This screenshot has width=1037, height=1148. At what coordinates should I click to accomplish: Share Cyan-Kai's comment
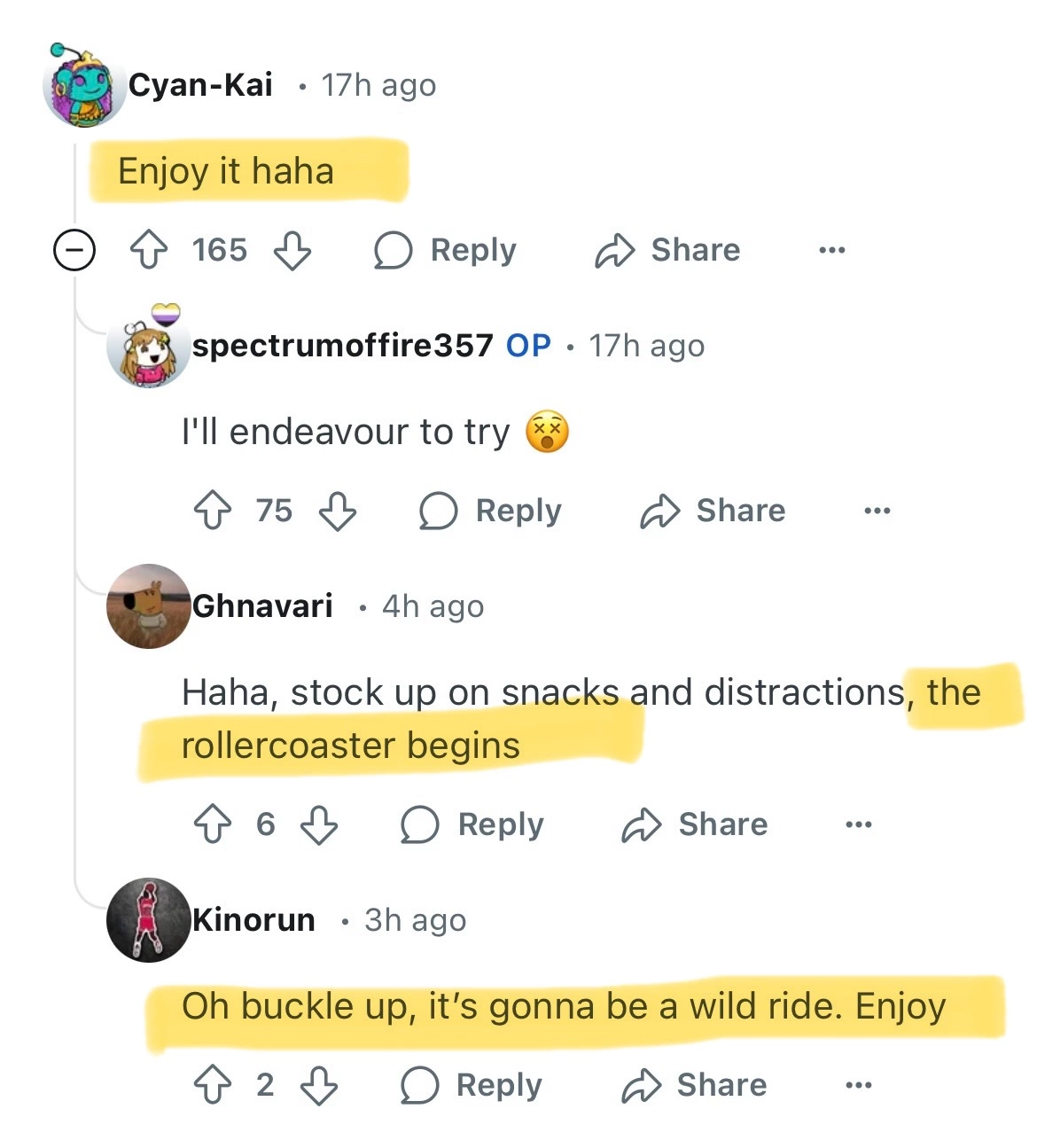coord(667,250)
